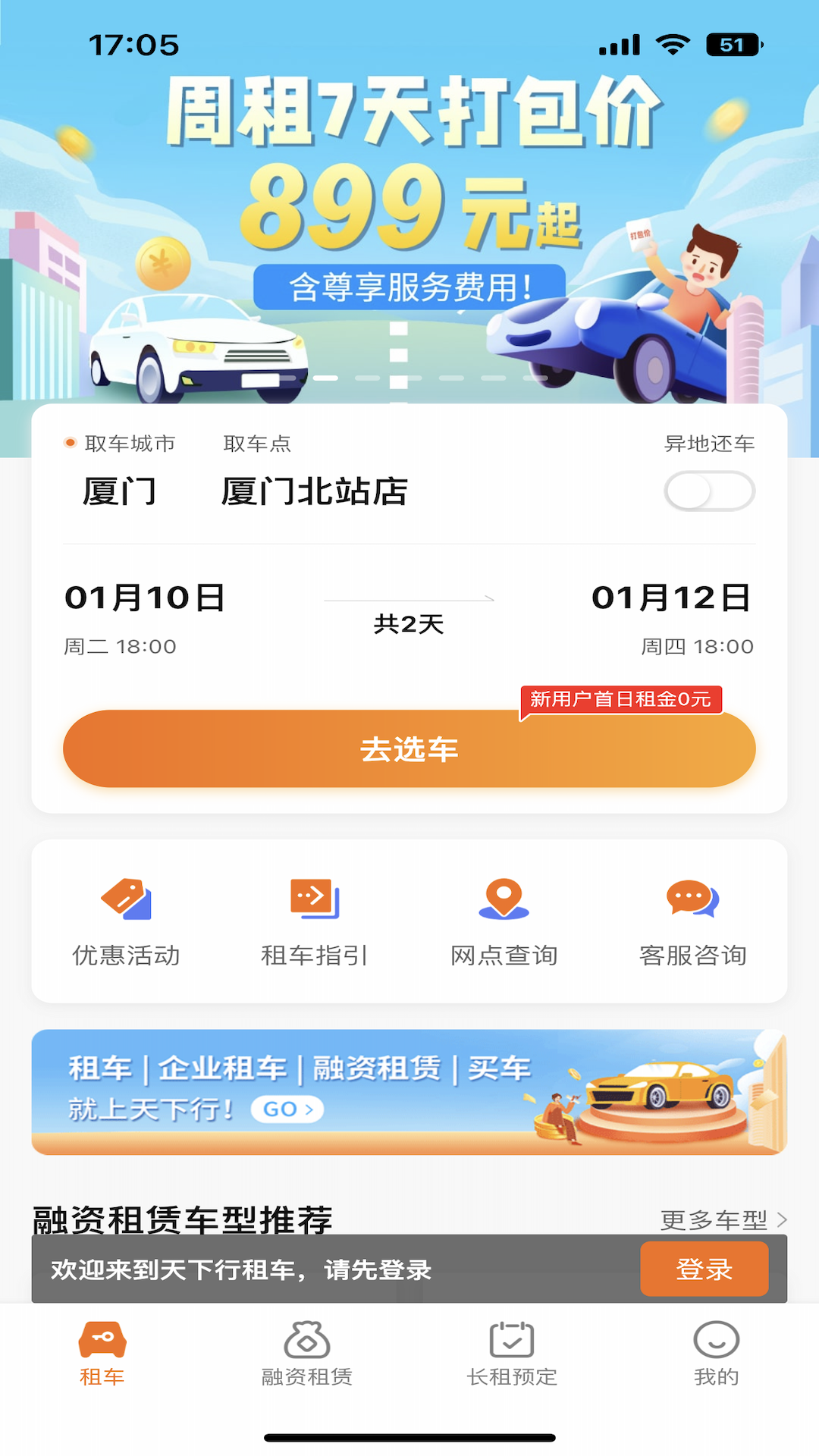Select the 取车城市 radio indicator
Image resolution: width=819 pixels, height=1456 pixels.
71,442
